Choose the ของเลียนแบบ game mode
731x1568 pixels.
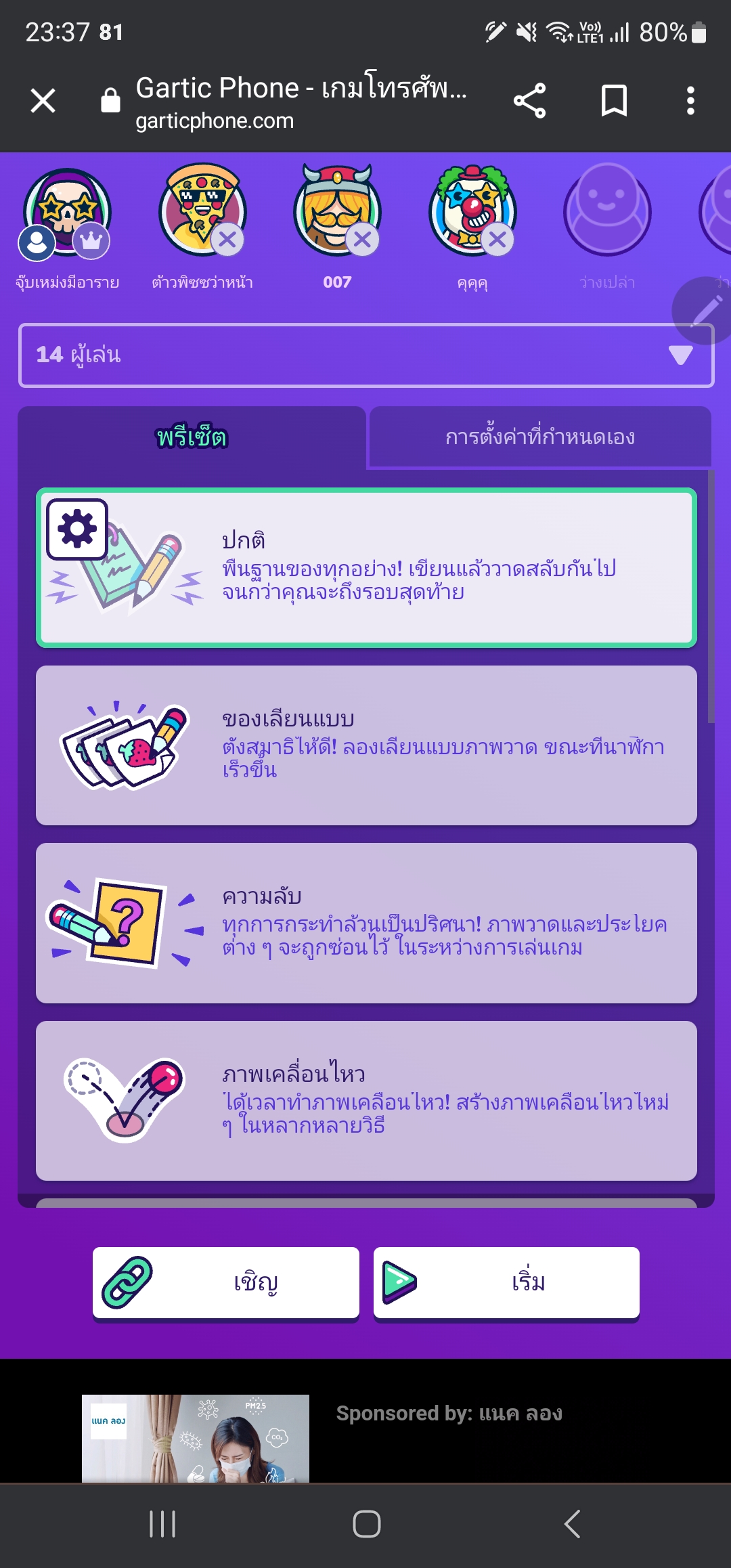tap(366, 745)
